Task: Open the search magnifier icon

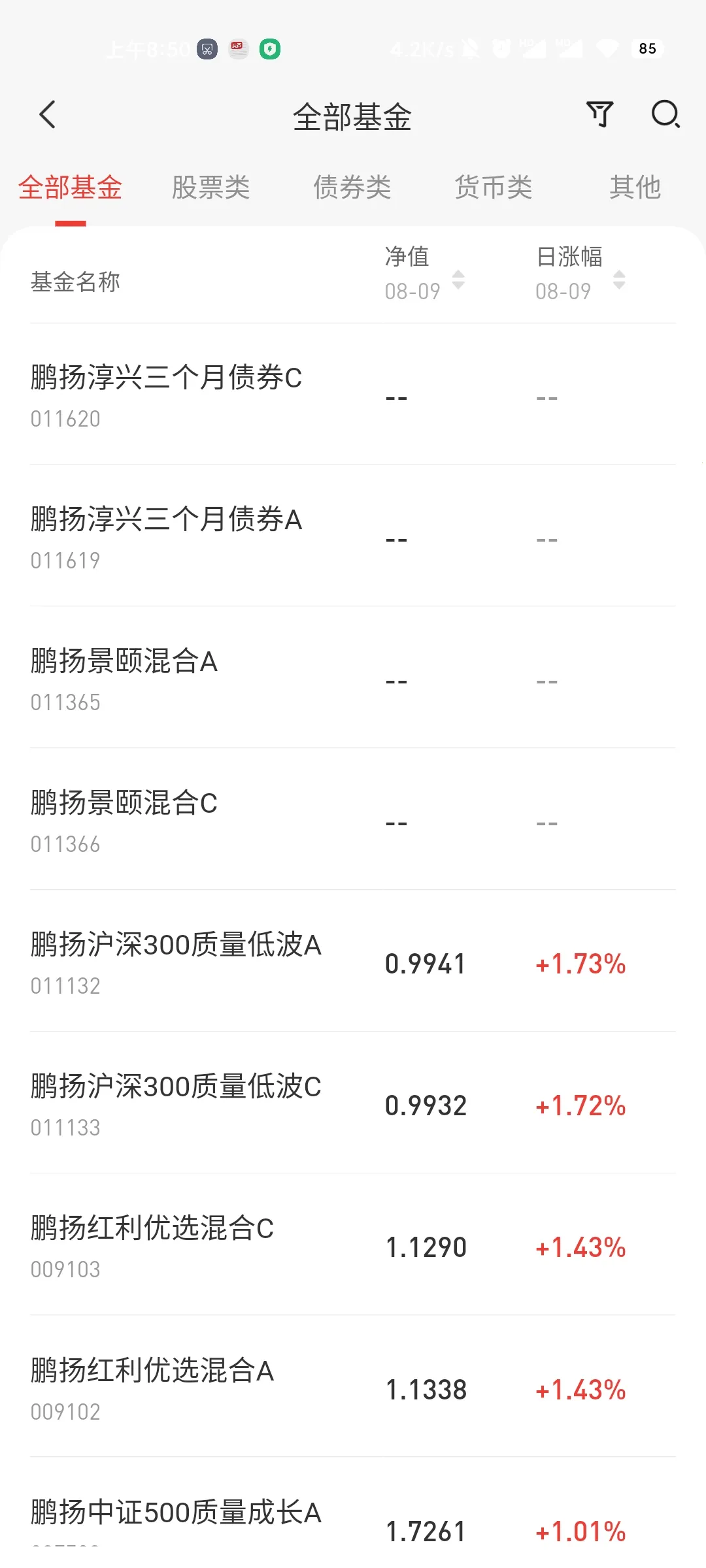Action: point(665,115)
